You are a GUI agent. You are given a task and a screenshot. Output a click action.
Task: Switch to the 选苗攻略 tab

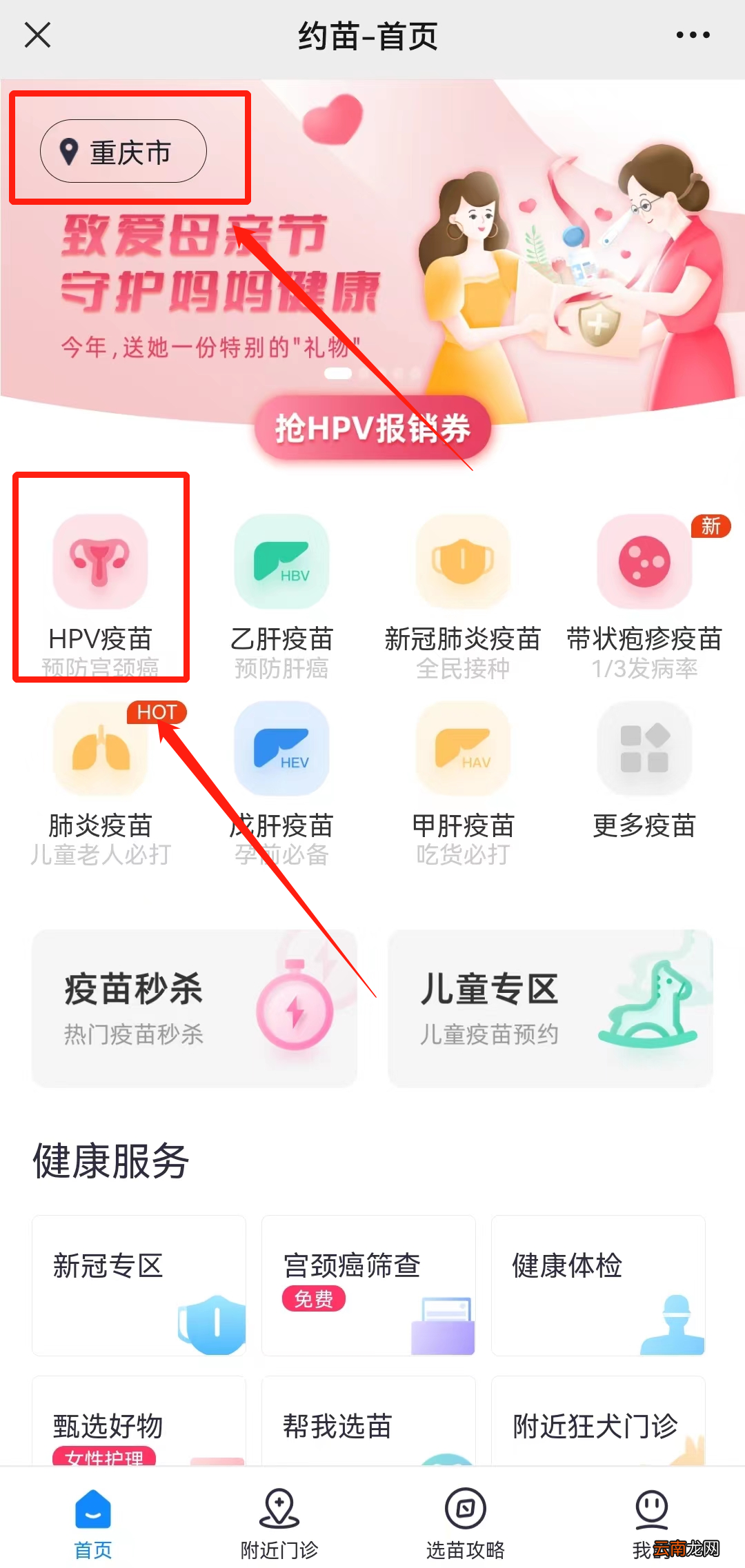tap(466, 1524)
